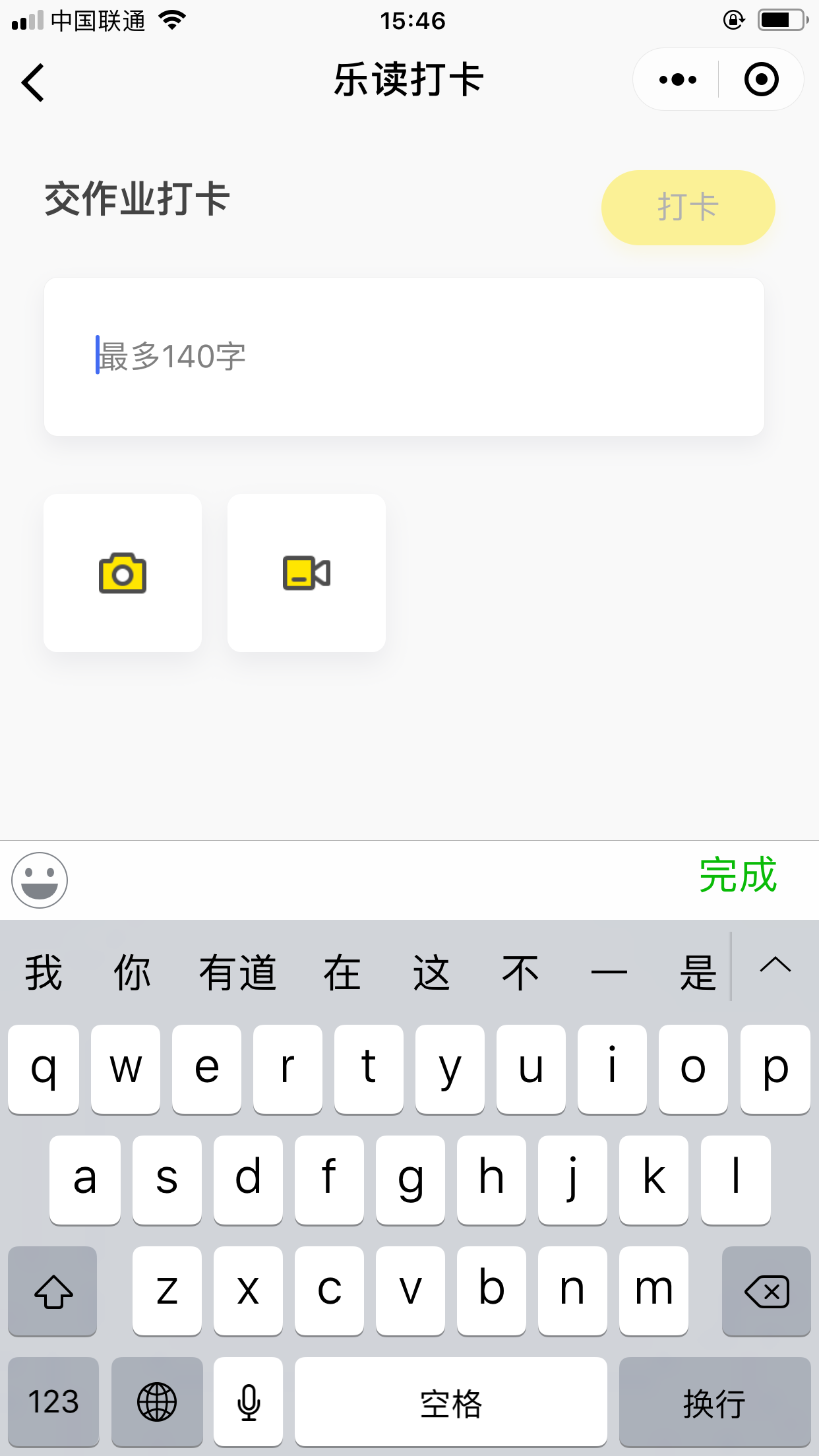Select the suggested word 有道

tap(237, 973)
